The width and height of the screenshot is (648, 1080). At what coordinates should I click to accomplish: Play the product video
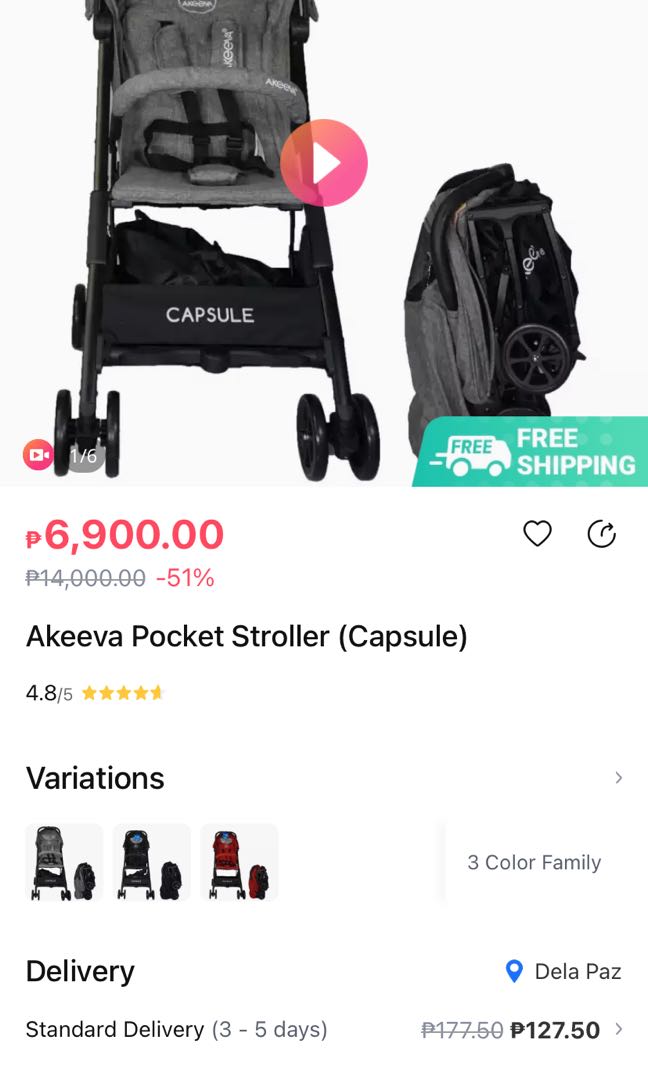click(324, 163)
